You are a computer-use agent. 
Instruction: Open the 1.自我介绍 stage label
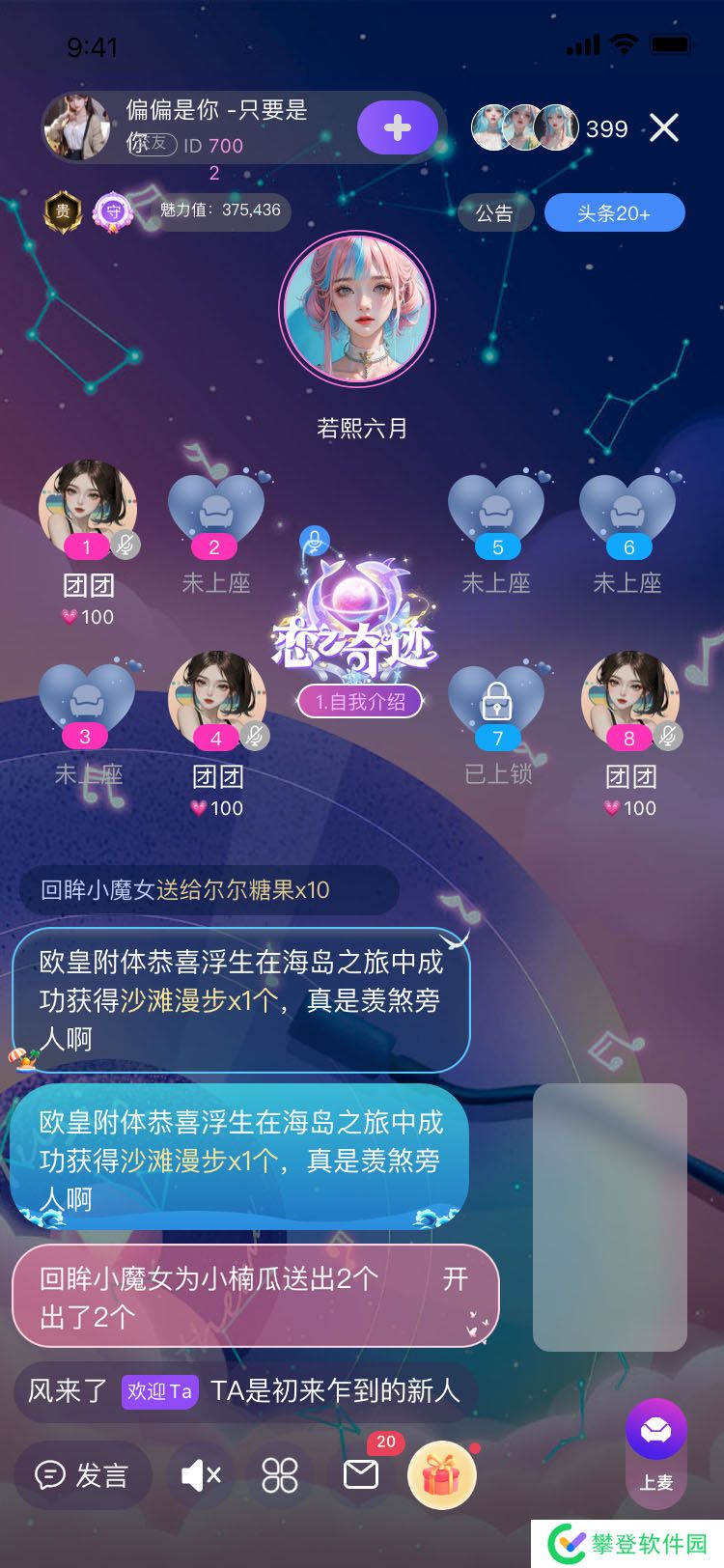(360, 701)
